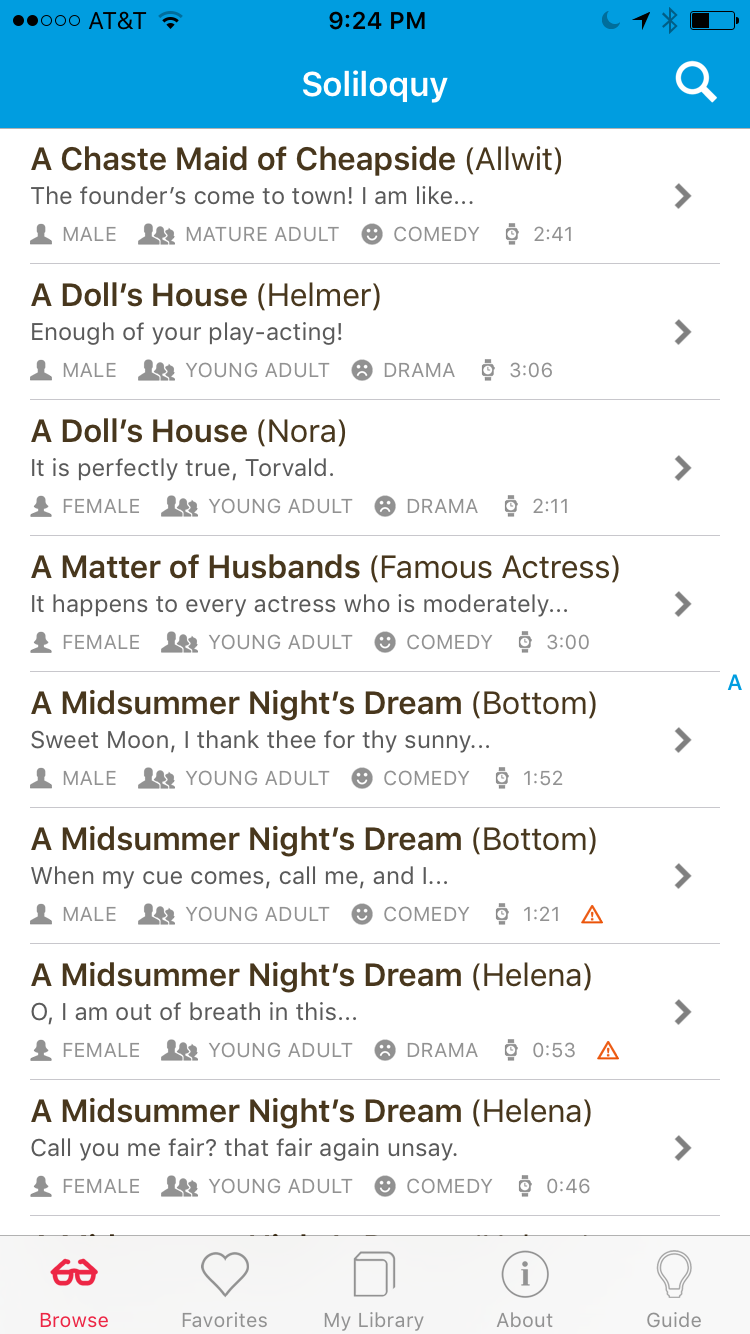Switch to the Favorites tab

point(224,1290)
